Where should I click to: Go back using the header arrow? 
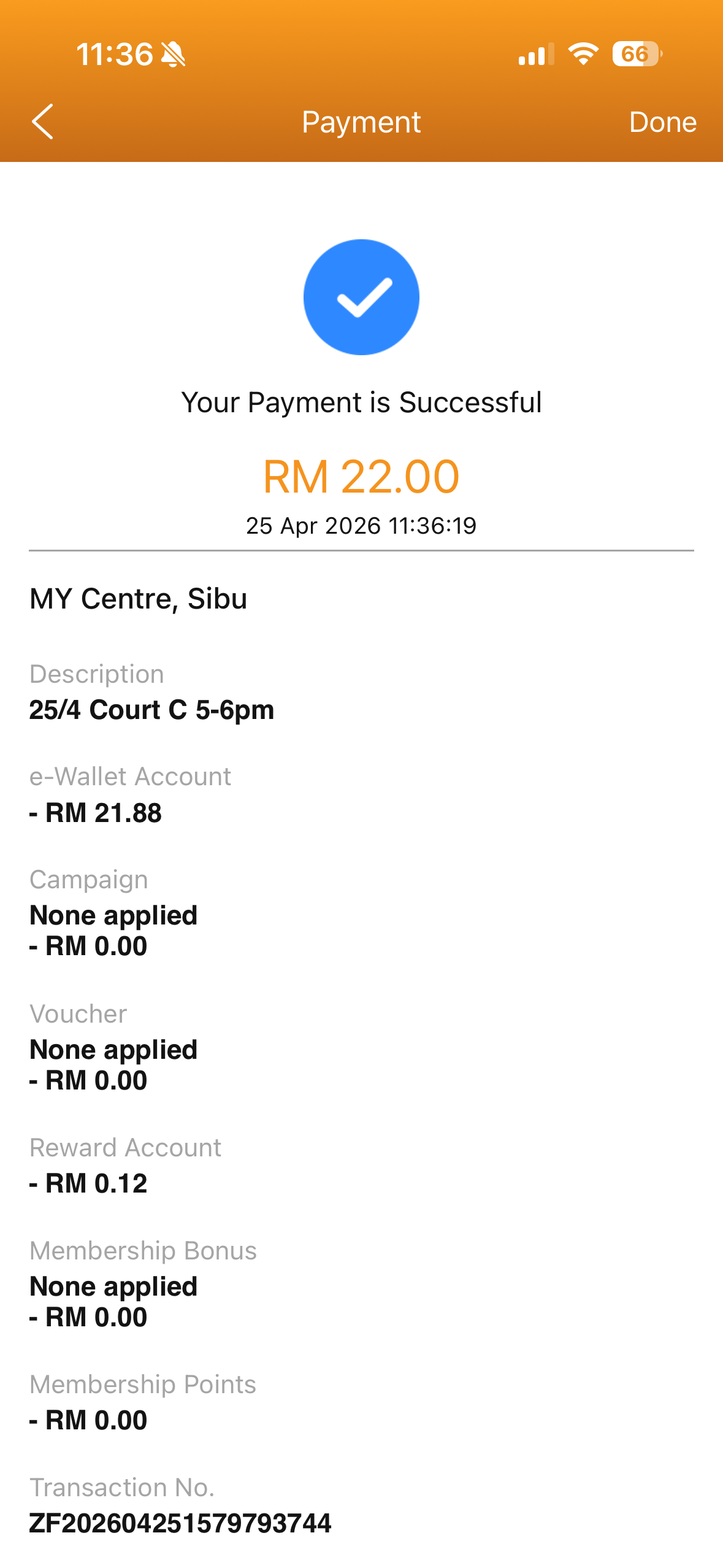click(x=42, y=121)
